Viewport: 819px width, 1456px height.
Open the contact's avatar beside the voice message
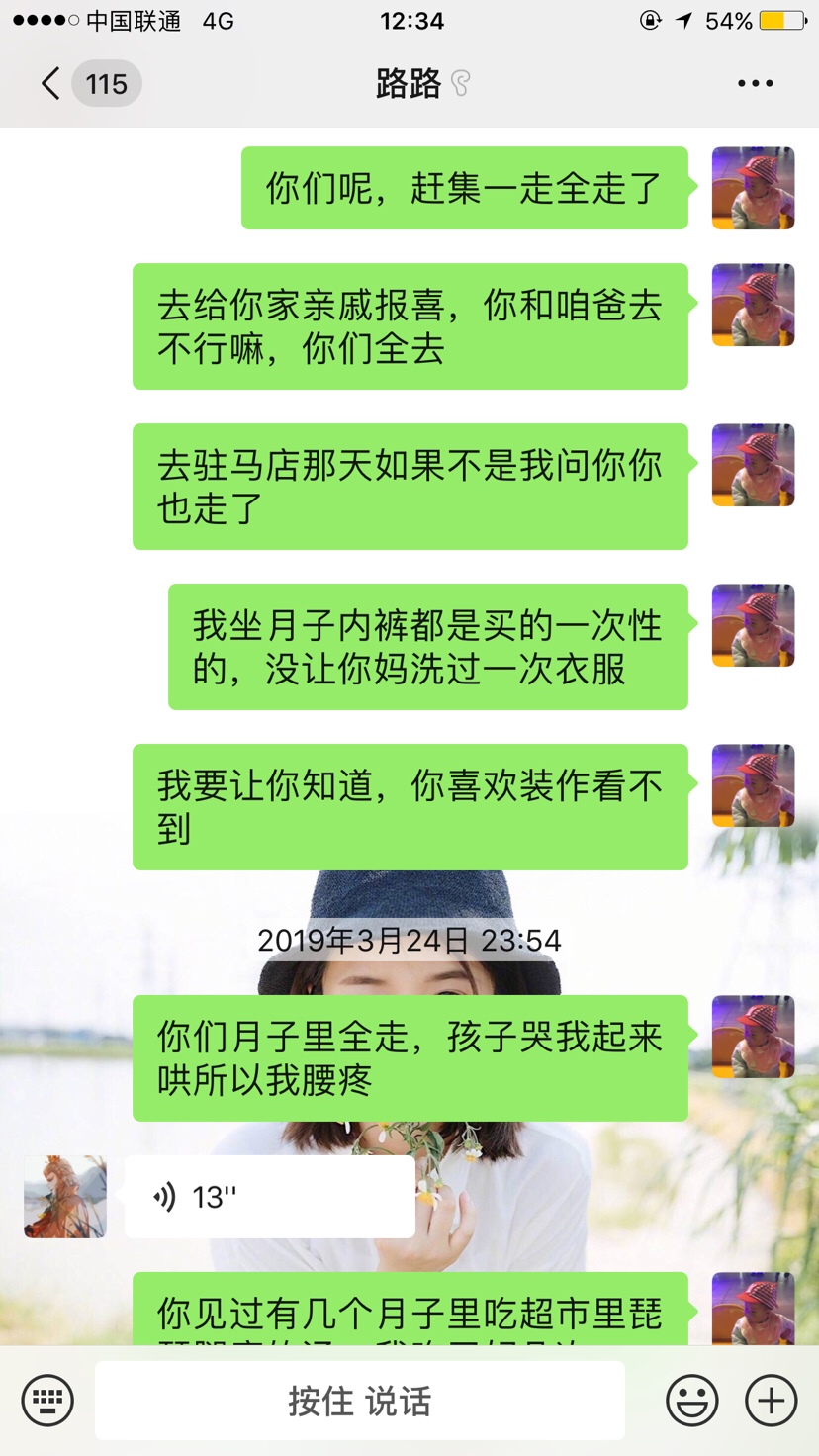tap(65, 1197)
